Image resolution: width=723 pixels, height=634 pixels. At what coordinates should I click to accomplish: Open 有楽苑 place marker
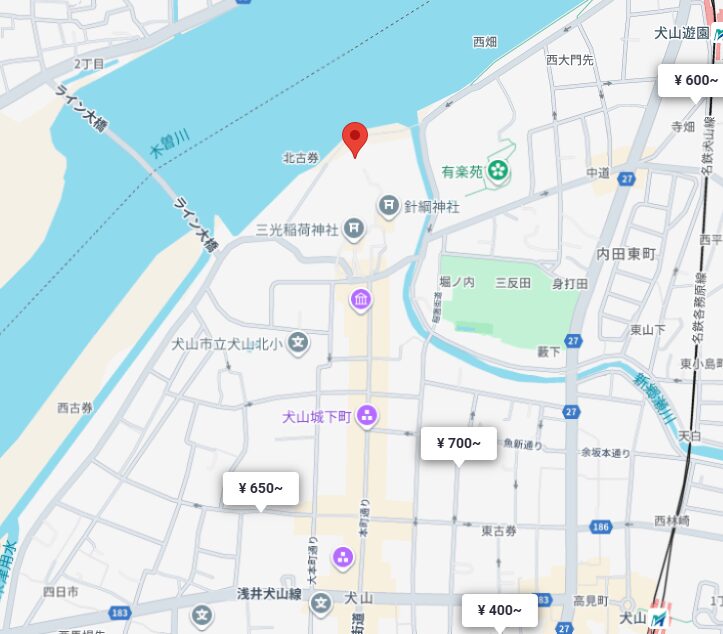click(x=498, y=172)
